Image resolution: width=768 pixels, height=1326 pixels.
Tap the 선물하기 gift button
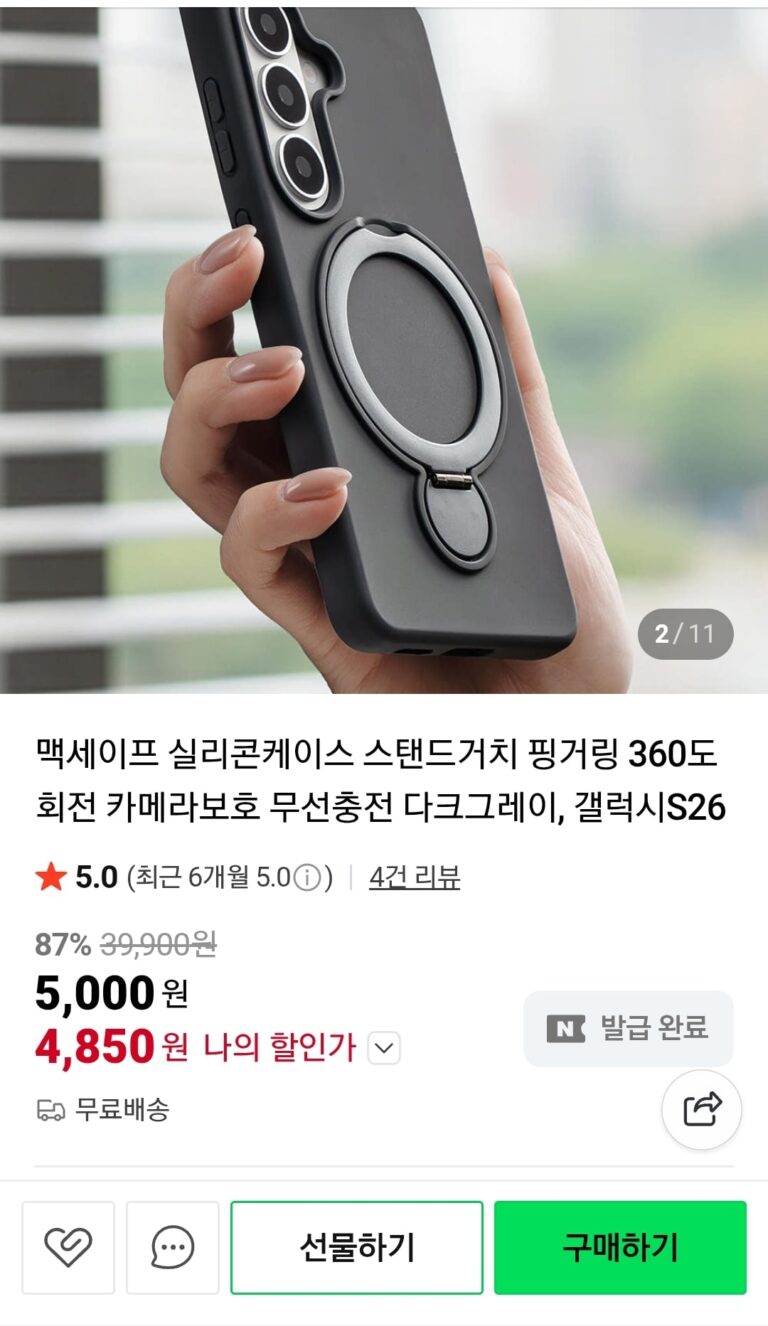point(356,1247)
